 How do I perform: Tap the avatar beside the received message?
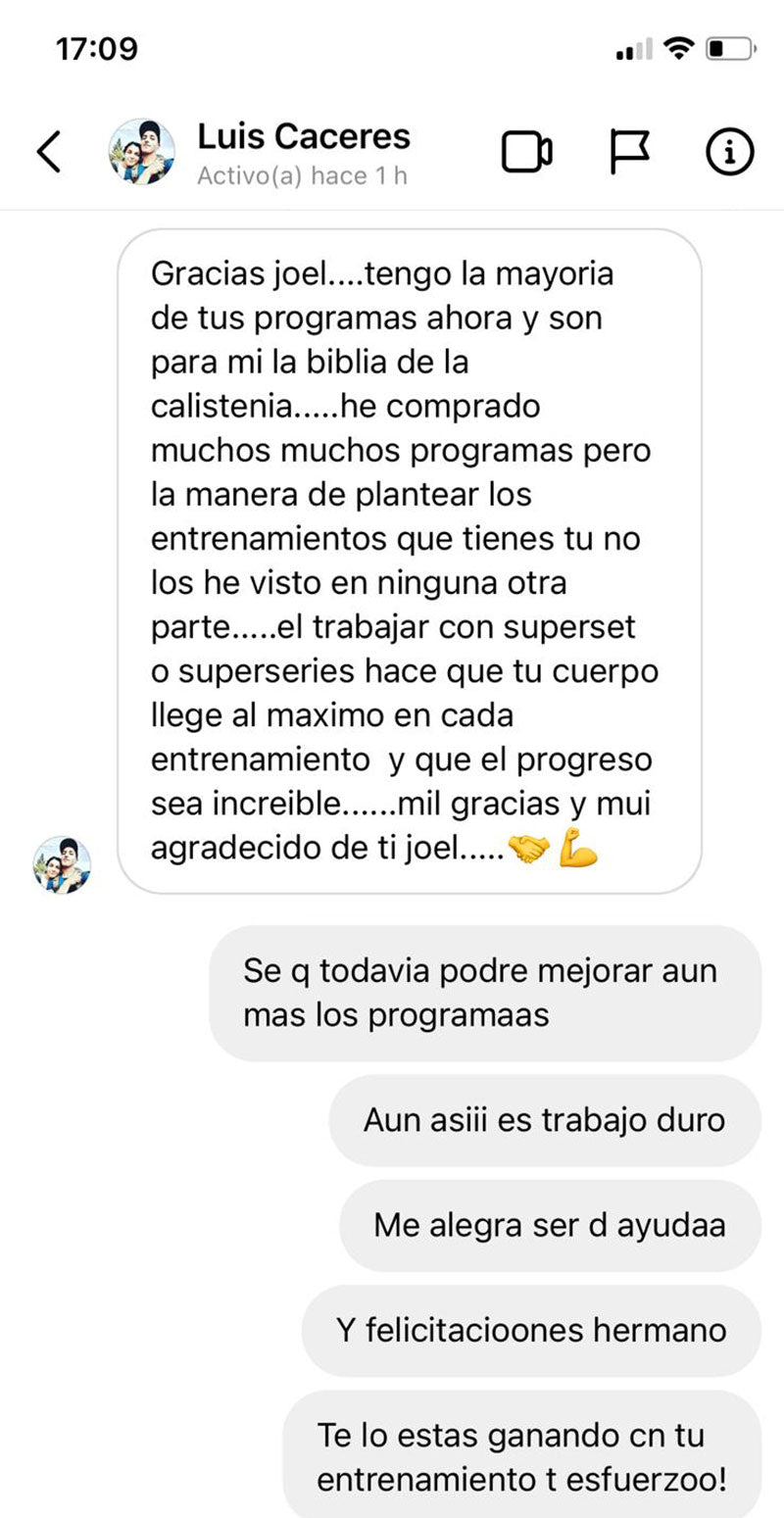coord(62,864)
